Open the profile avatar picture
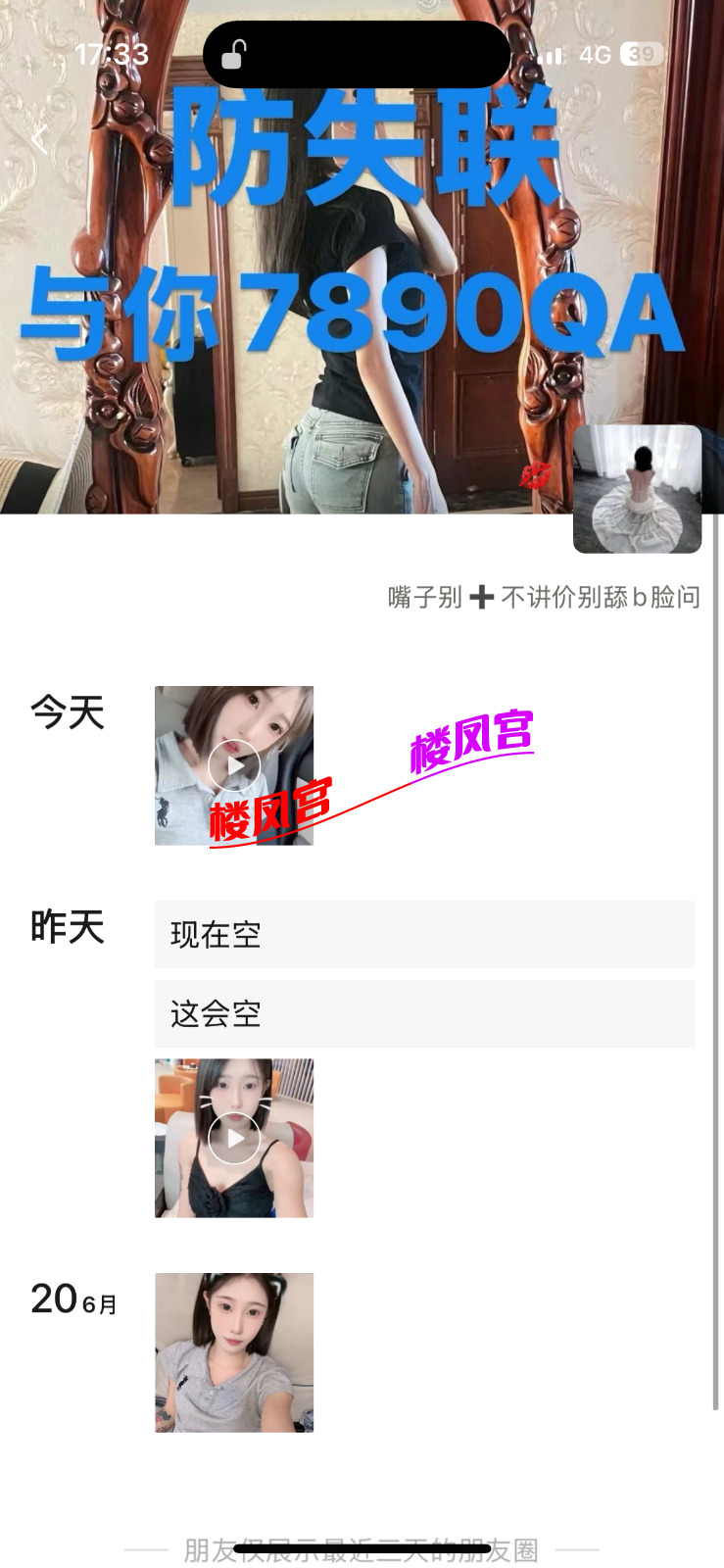724x1568 pixels. pyautogui.click(x=637, y=489)
